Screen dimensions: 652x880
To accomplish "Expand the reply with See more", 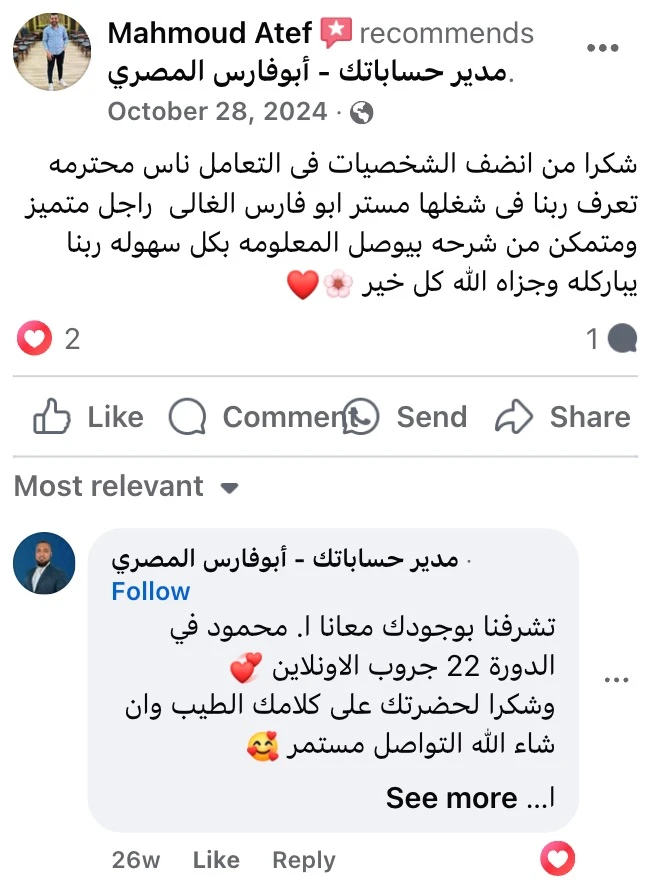I will 451,797.
